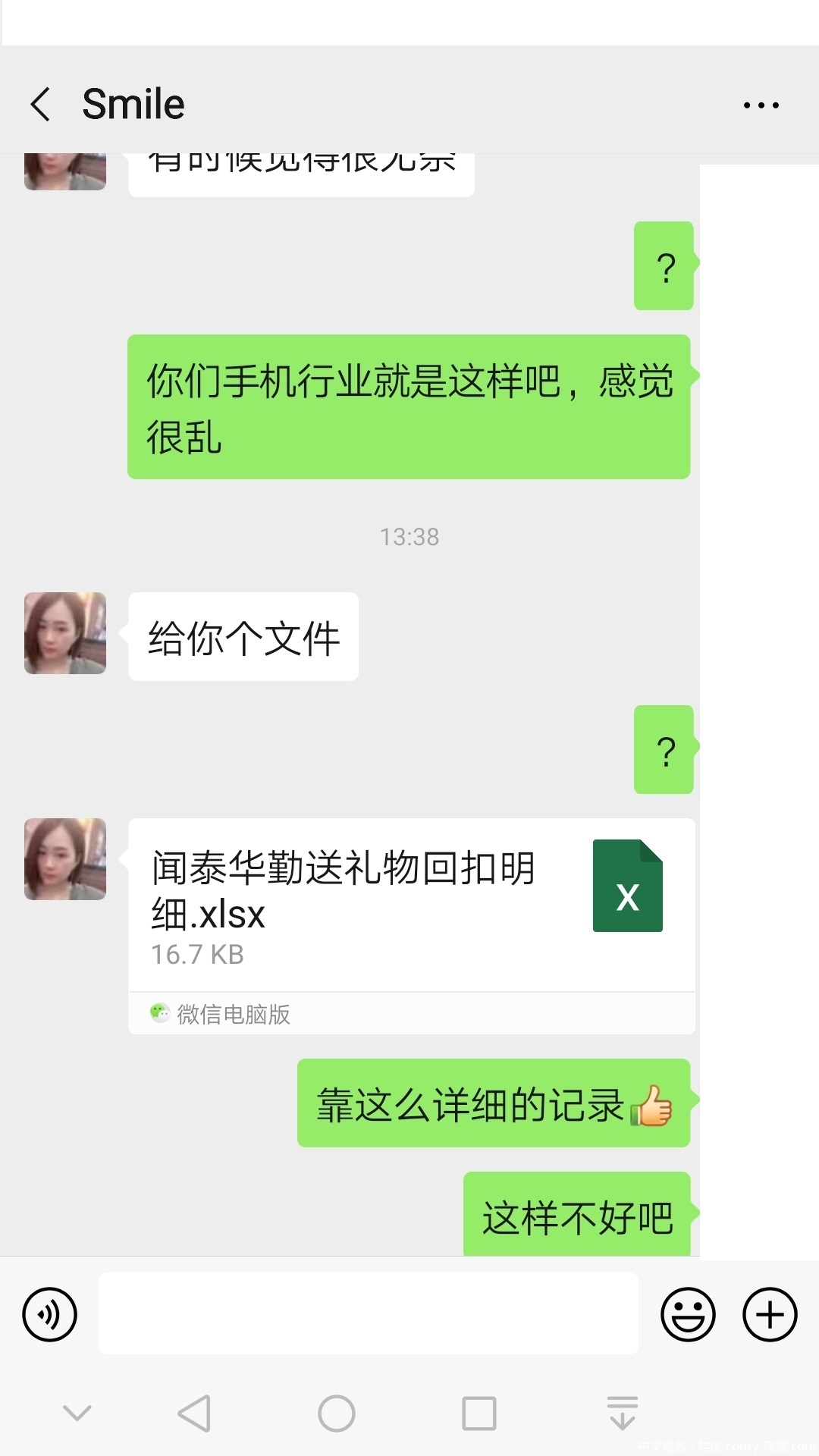Open the emoji picker
The width and height of the screenshot is (819, 1456).
(688, 1314)
